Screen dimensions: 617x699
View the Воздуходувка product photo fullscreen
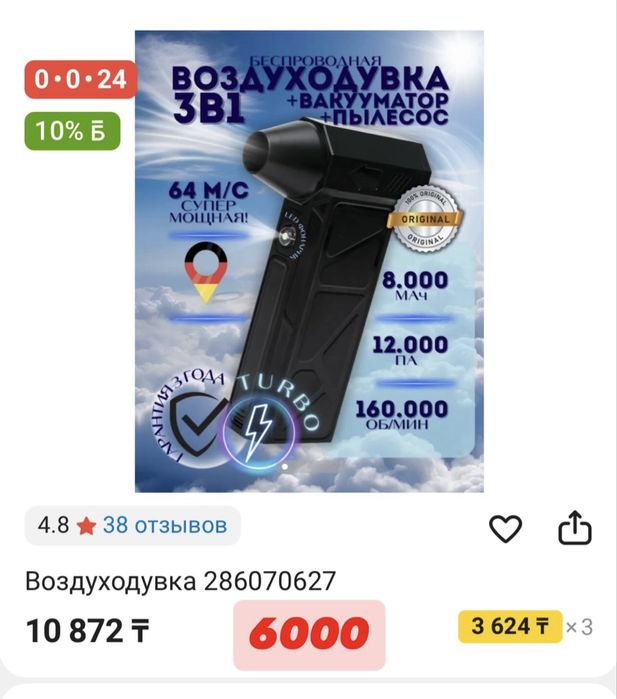point(309,260)
